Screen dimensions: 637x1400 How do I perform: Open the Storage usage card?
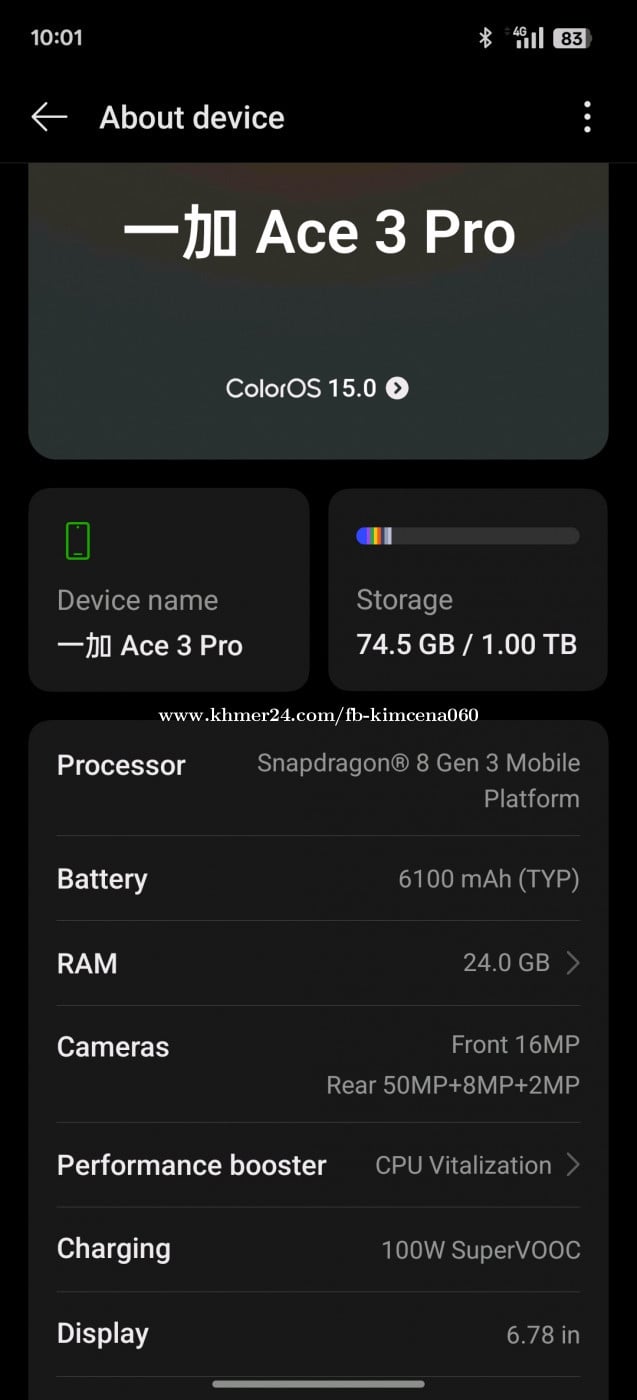[x=468, y=590]
